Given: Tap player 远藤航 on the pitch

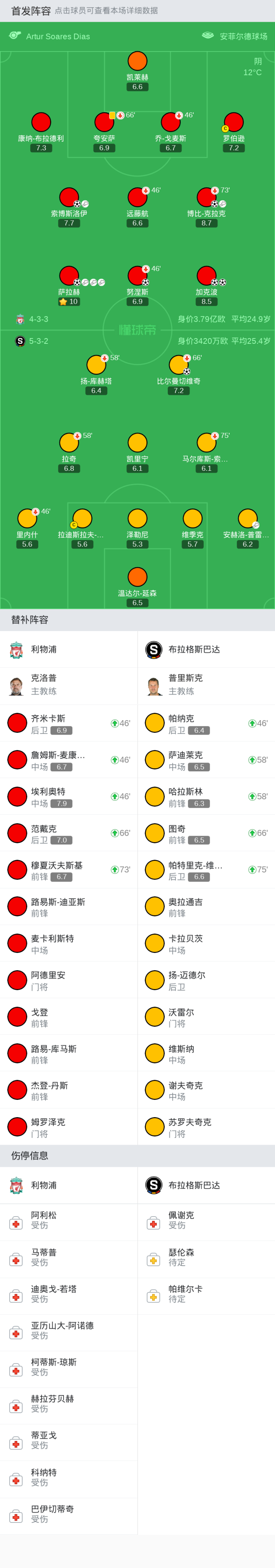Looking at the screenshot, I should (137, 197).
